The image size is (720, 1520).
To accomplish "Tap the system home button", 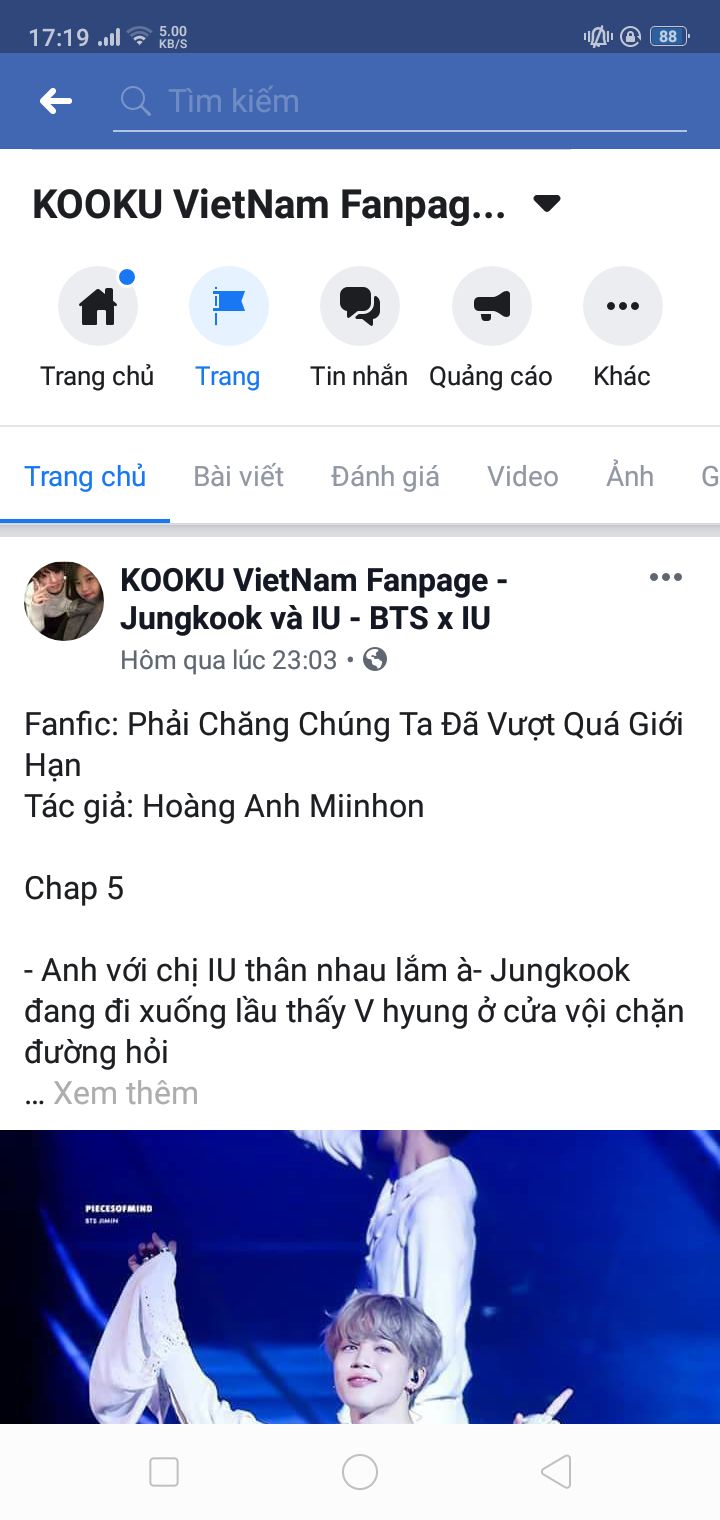I will [x=360, y=1472].
